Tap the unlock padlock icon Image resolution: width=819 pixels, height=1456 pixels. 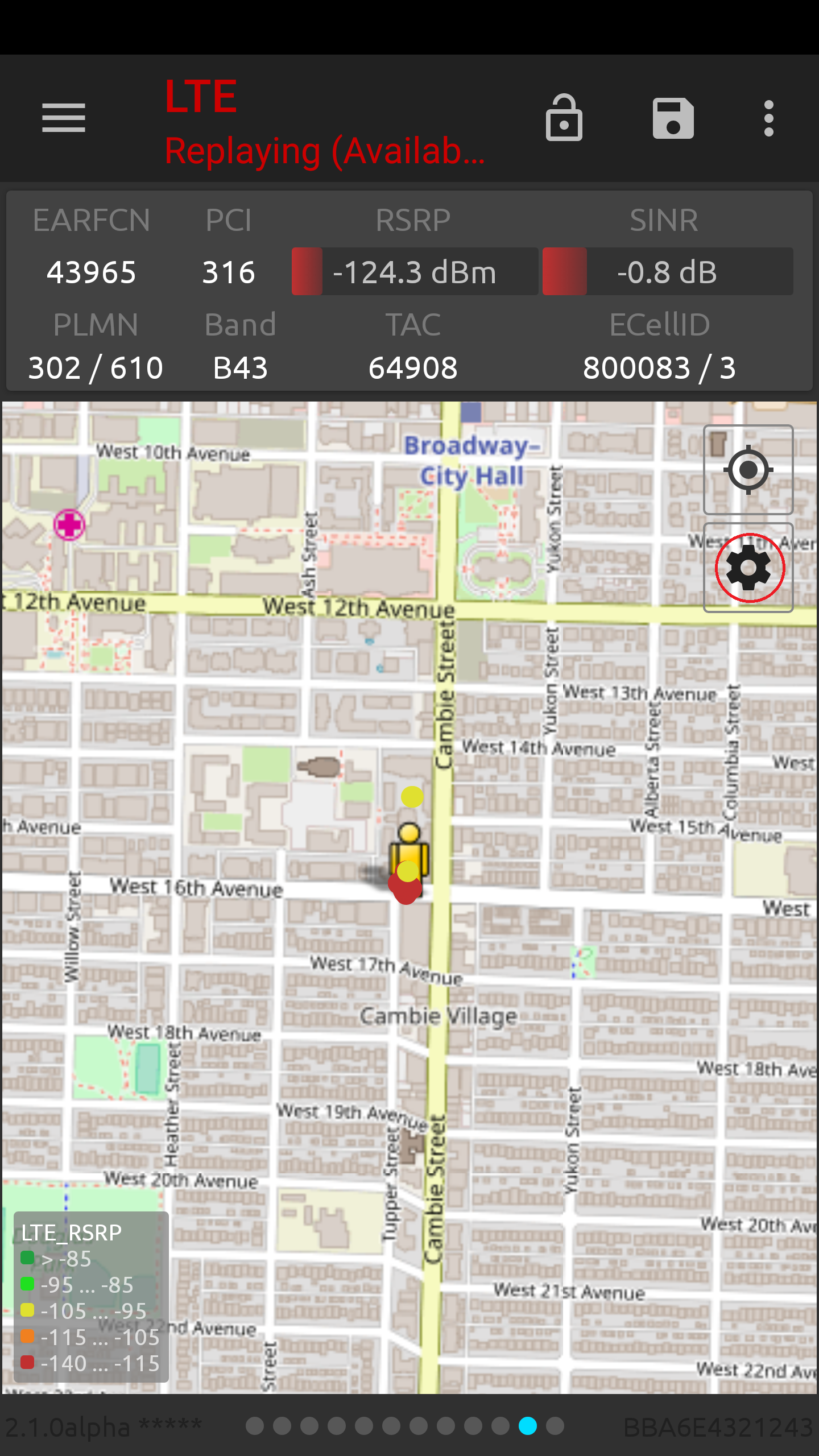click(x=564, y=118)
